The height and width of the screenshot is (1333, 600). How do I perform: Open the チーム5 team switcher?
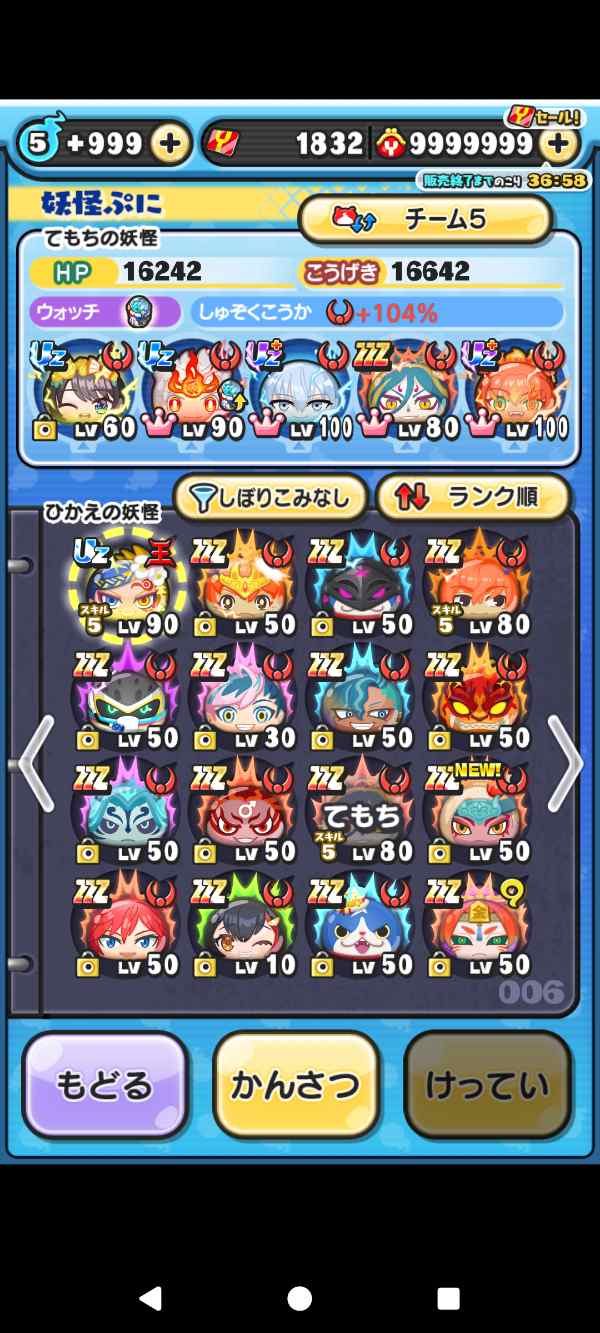point(425,219)
